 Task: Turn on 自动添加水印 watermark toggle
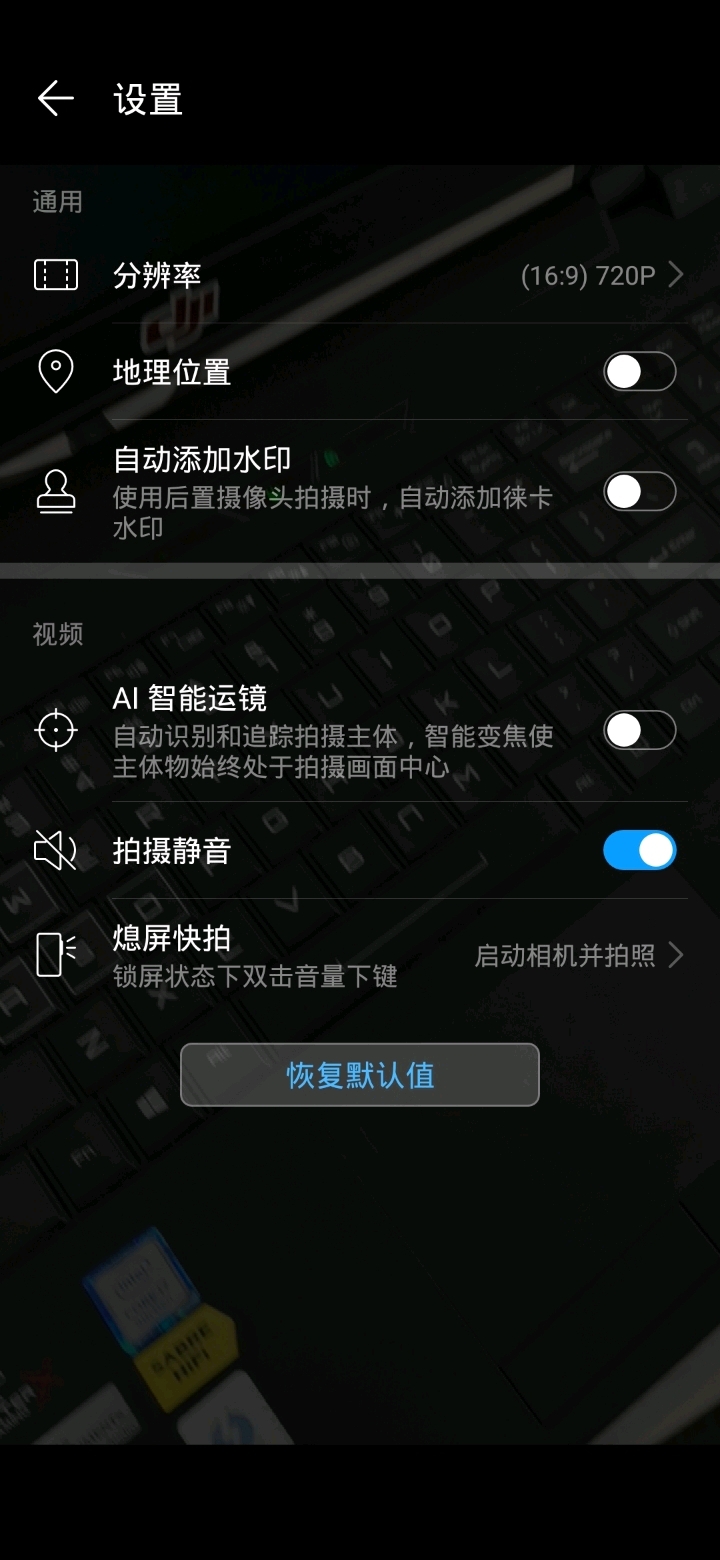pyautogui.click(x=639, y=492)
